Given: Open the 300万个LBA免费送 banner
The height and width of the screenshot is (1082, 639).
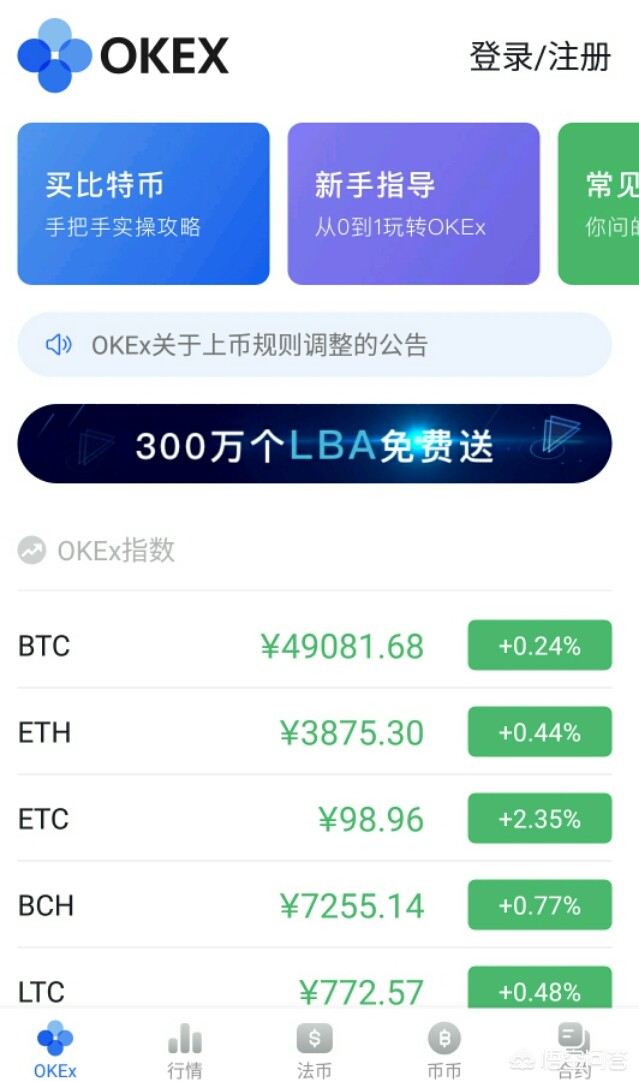Looking at the screenshot, I should coord(314,444).
